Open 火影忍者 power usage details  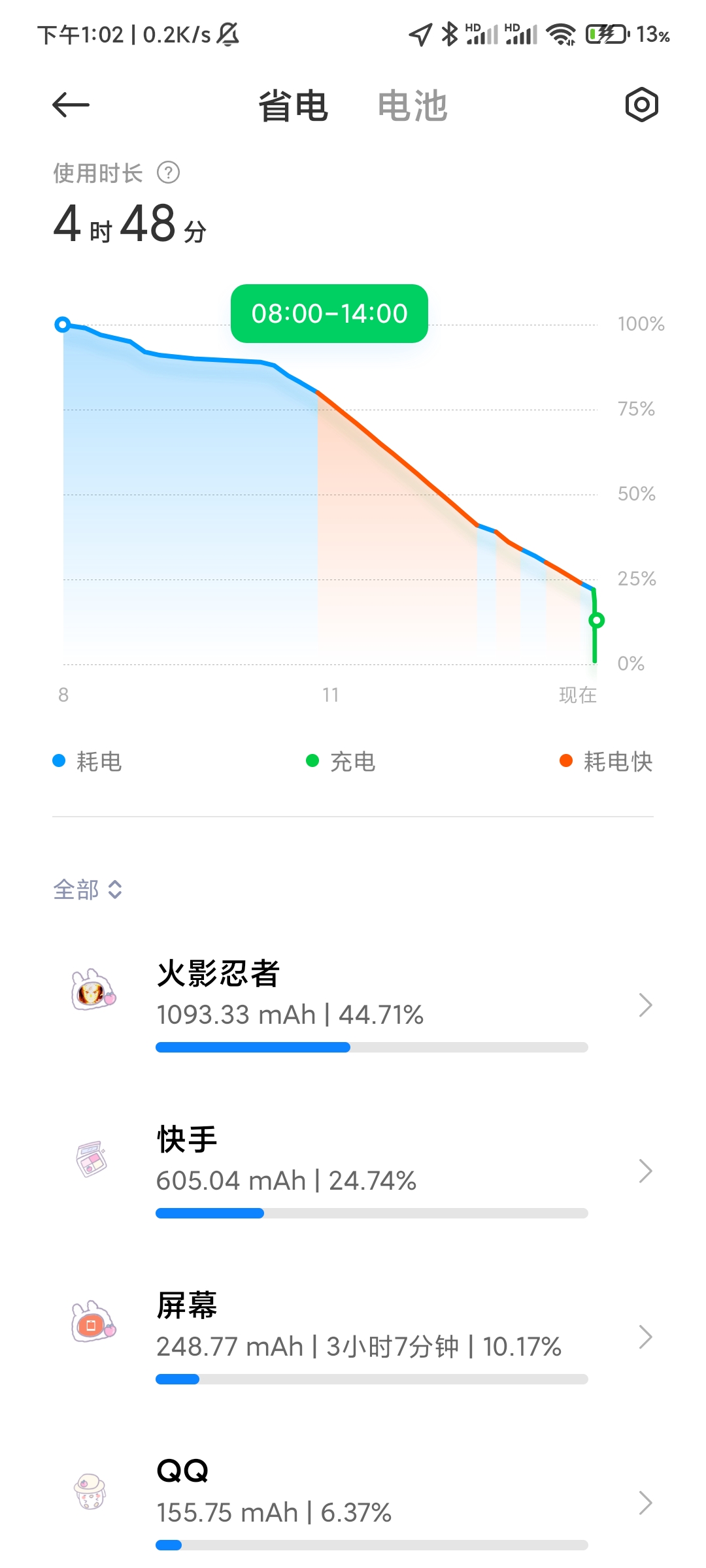click(x=353, y=1005)
